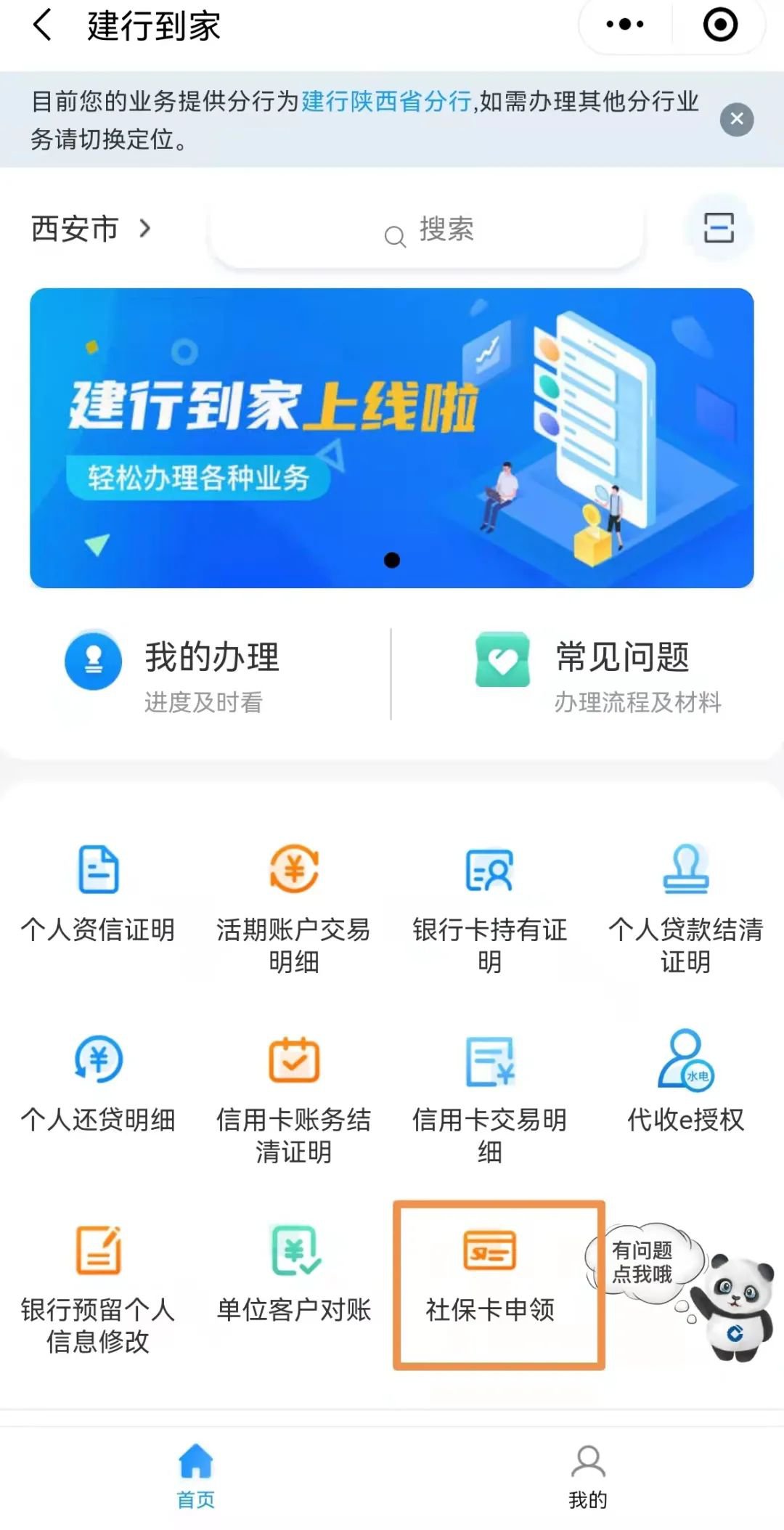
Task: Close the mini program with the circle button
Action: click(720, 25)
